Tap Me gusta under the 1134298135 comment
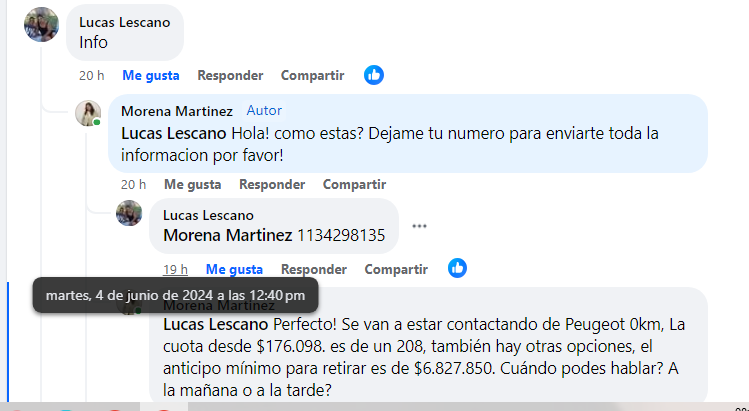The image size is (749, 411). tap(234, 269)
